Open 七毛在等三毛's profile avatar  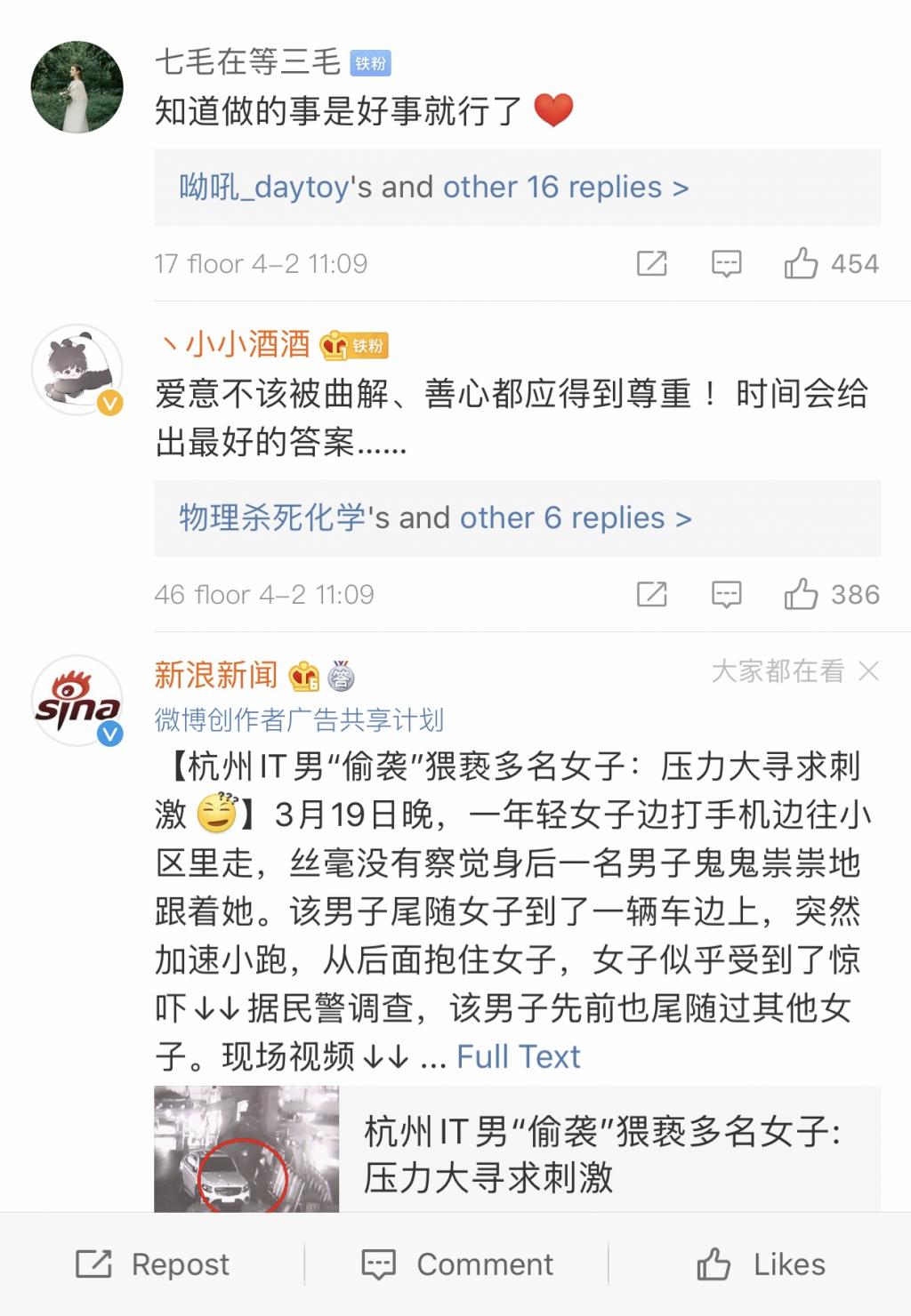(x=77, y=87)
